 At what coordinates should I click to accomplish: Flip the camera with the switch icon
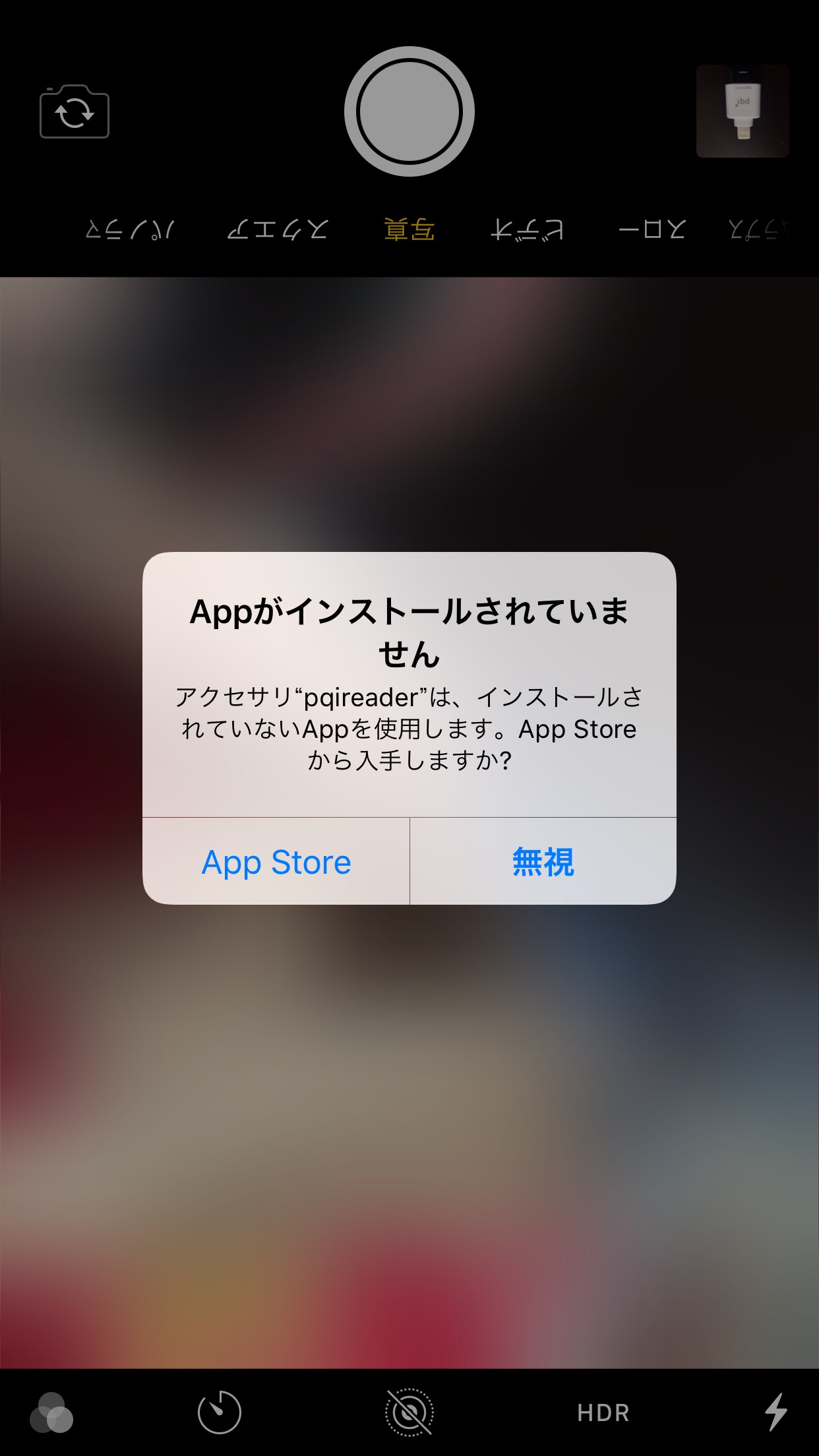[x=75, y=111]
